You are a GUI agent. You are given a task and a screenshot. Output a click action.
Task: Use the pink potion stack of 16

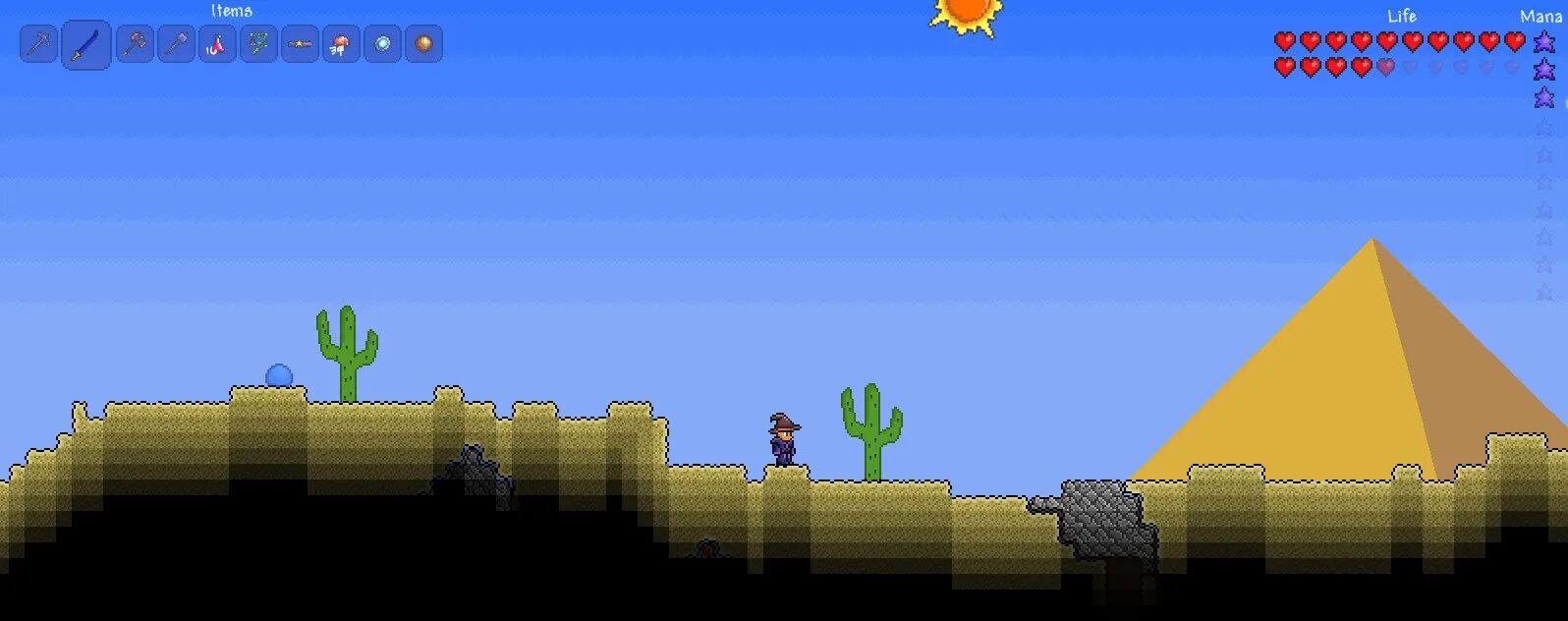217,44
